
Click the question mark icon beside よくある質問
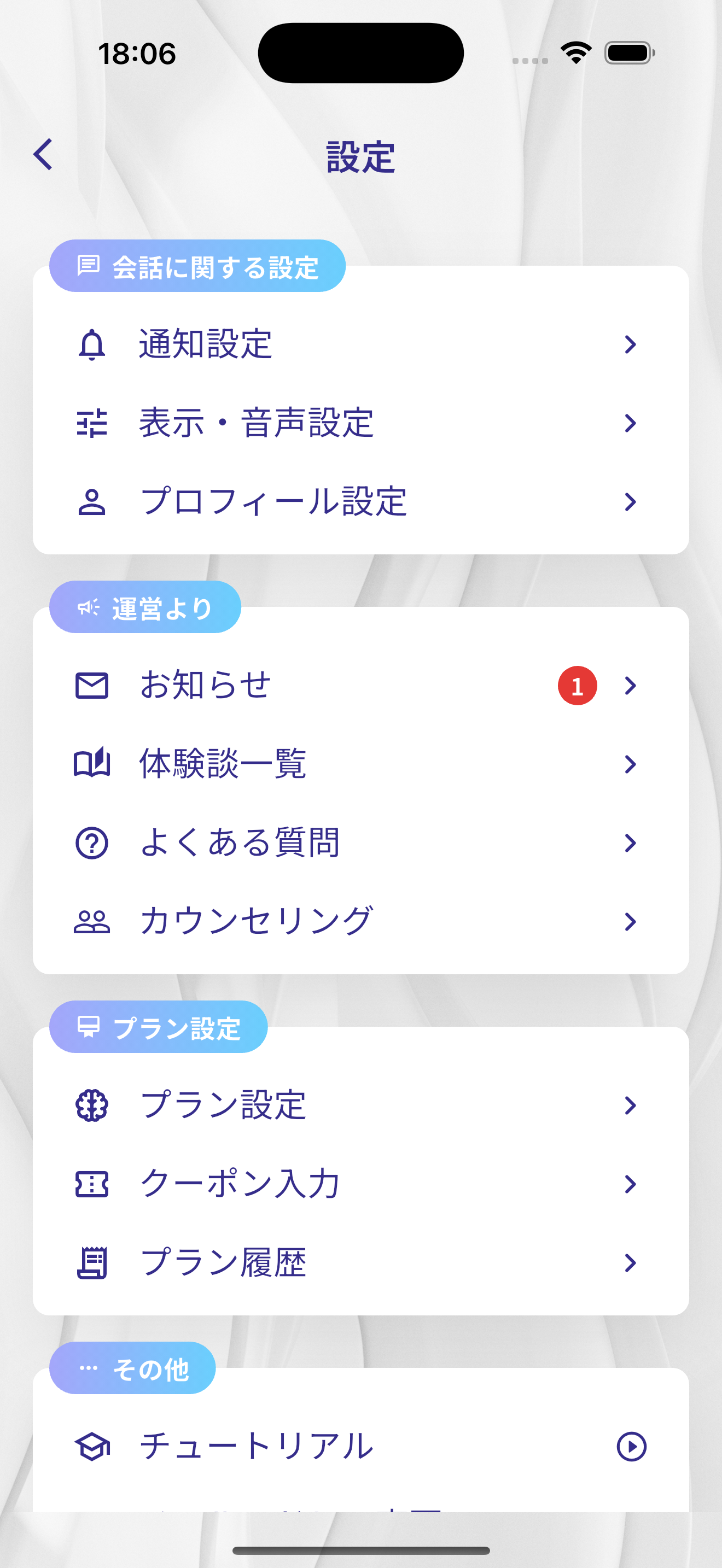coord(92,842)
